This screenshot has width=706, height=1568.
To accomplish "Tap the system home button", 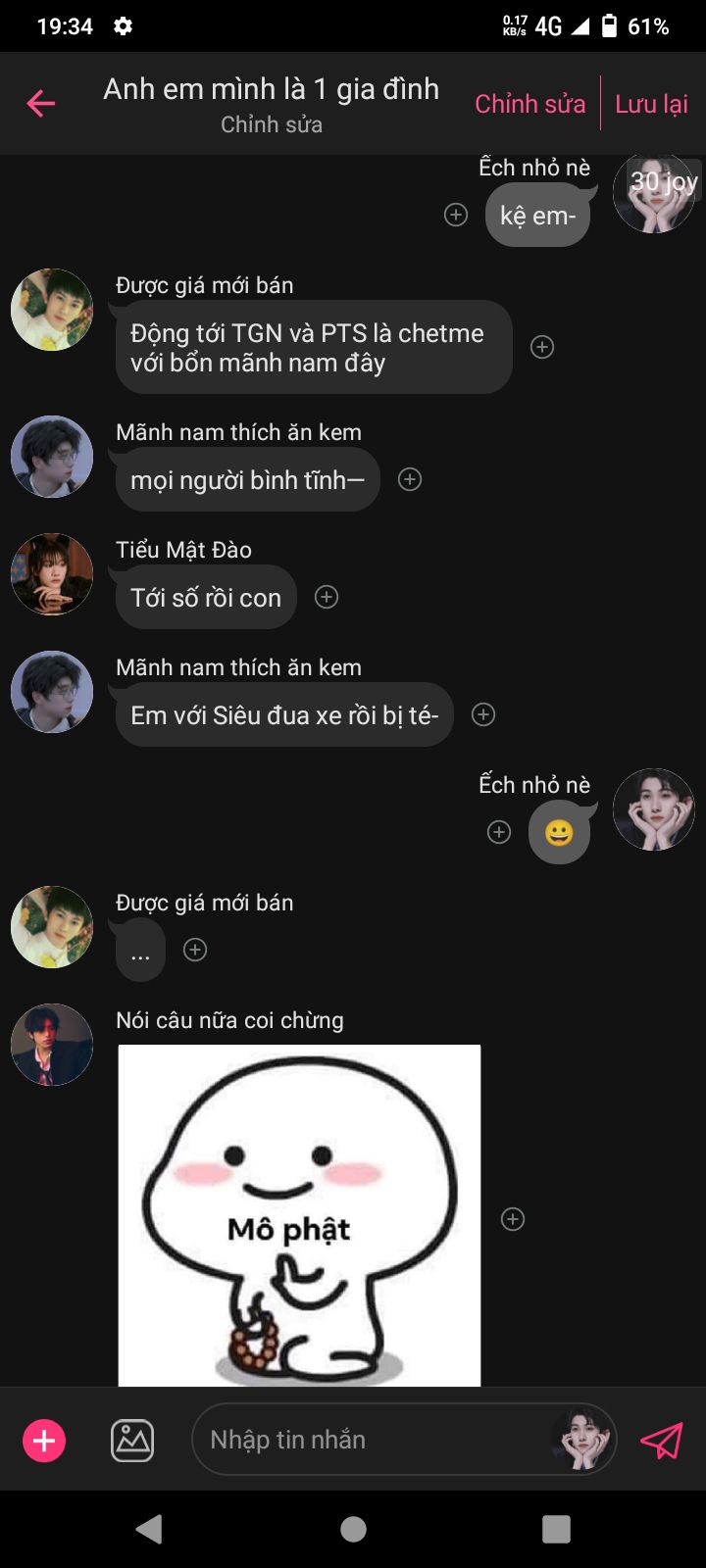I will pos(353,1529).
